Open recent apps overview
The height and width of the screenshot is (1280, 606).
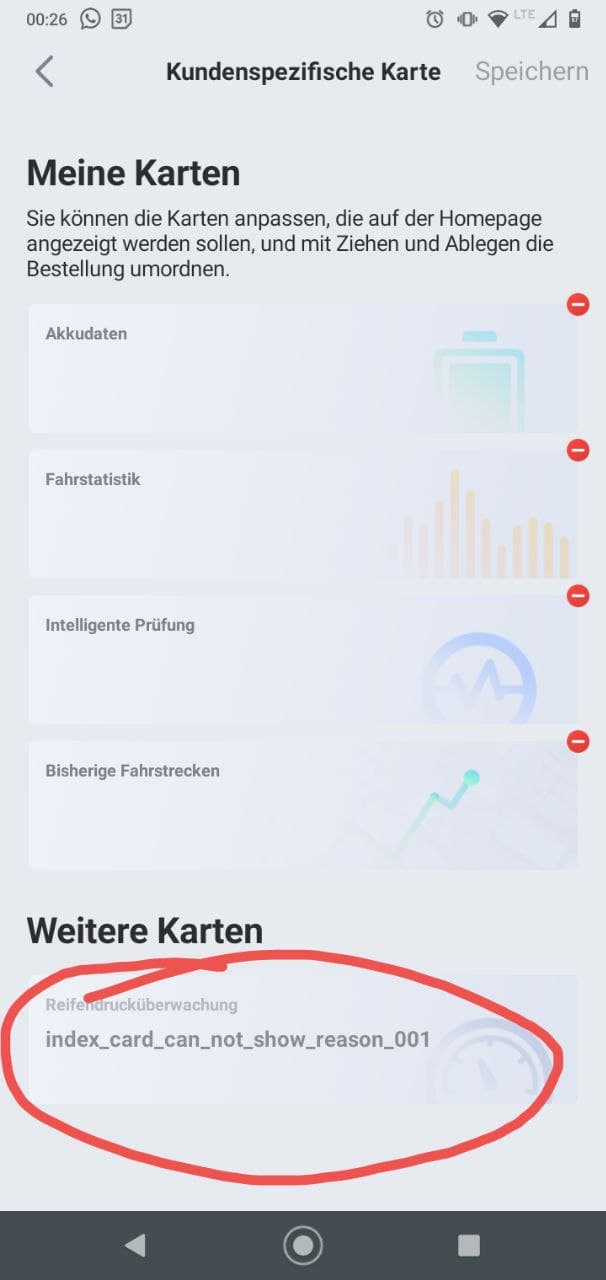468,1245
